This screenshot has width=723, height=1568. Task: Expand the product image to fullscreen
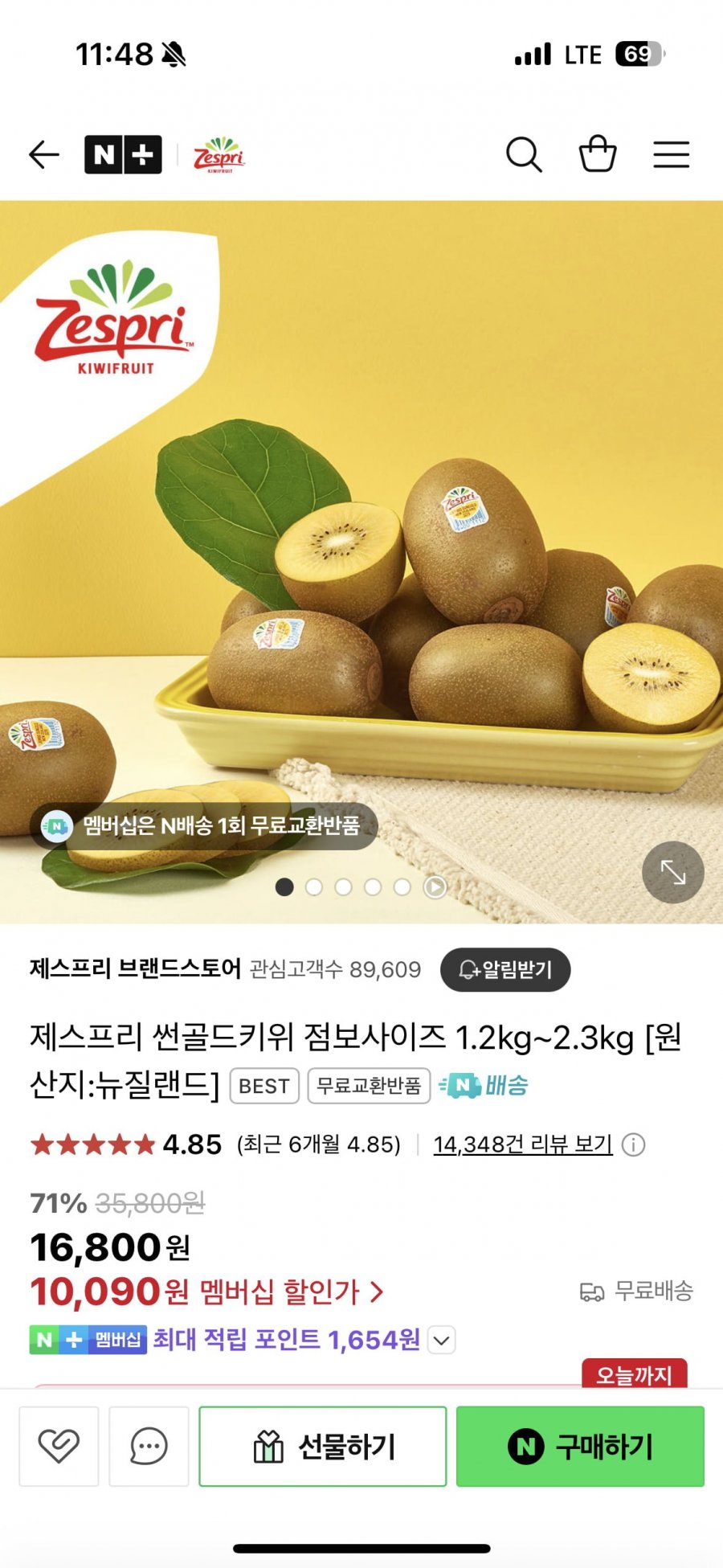pos(672,872)
